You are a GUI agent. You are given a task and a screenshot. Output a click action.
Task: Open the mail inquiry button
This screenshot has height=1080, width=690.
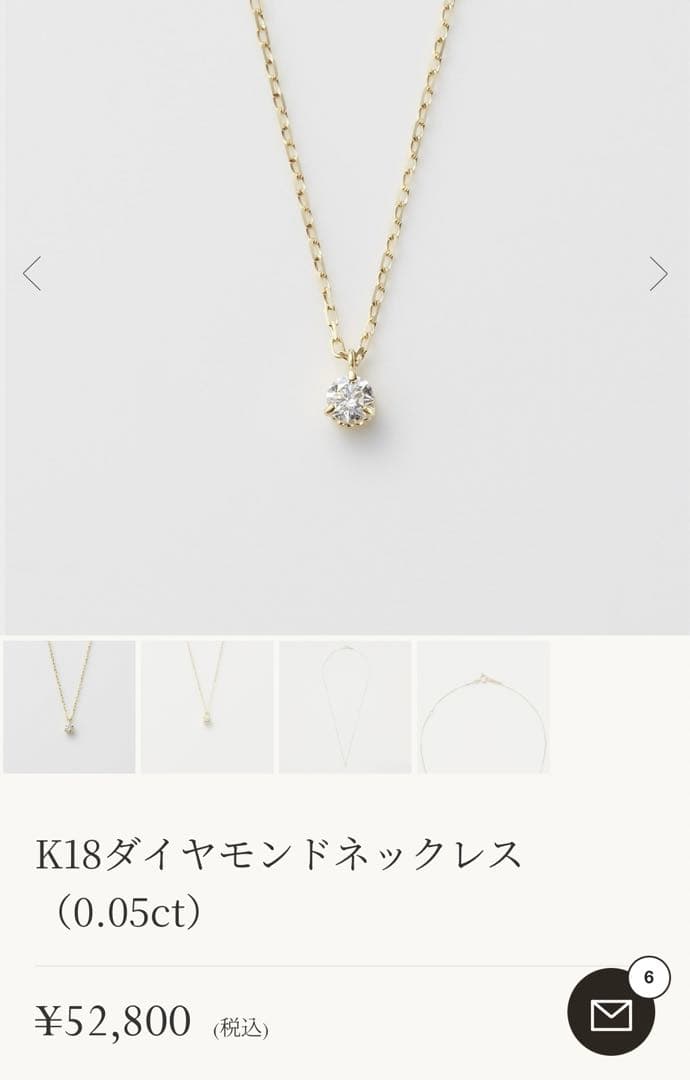click(611, 1013)
